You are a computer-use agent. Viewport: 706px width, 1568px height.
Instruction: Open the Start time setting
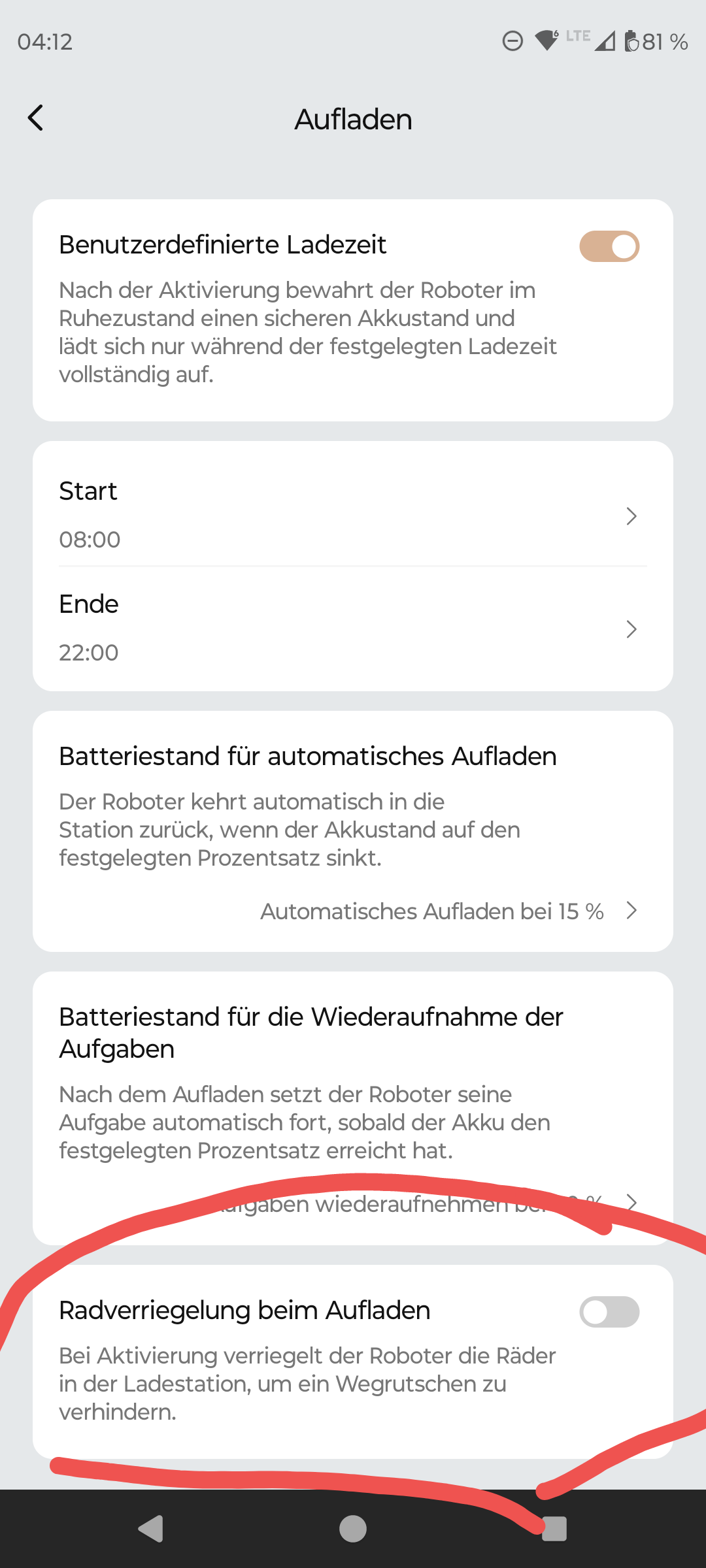tap(353, 515)
